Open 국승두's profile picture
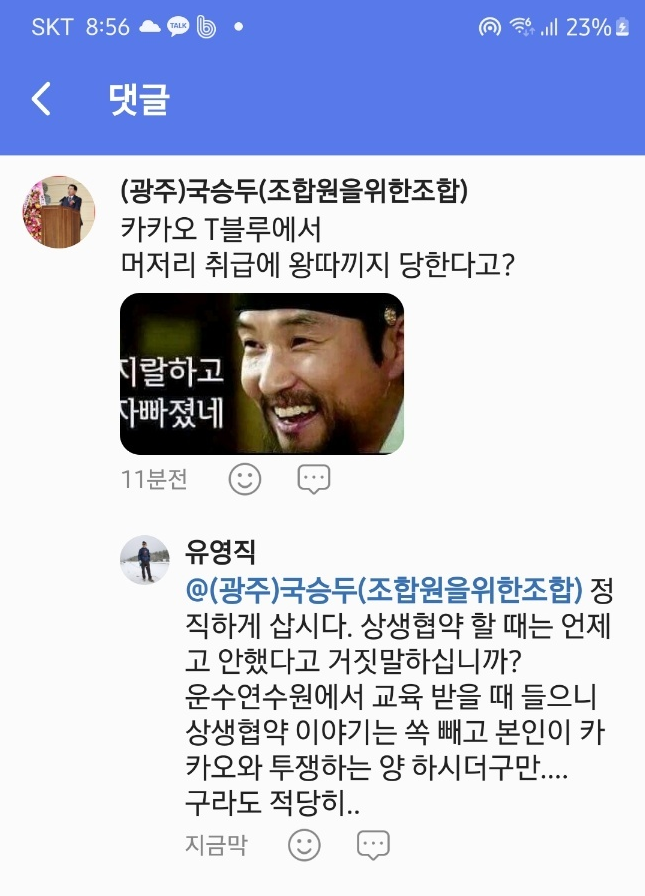The image size is (645, 896). tap(59, 211)
